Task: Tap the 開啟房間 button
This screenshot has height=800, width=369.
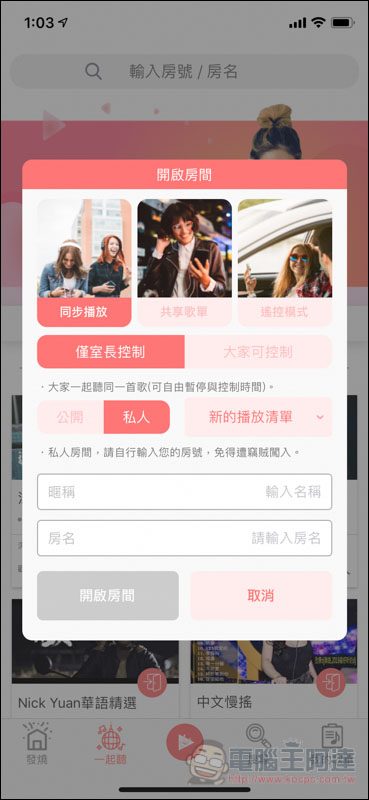Action: 108,595
